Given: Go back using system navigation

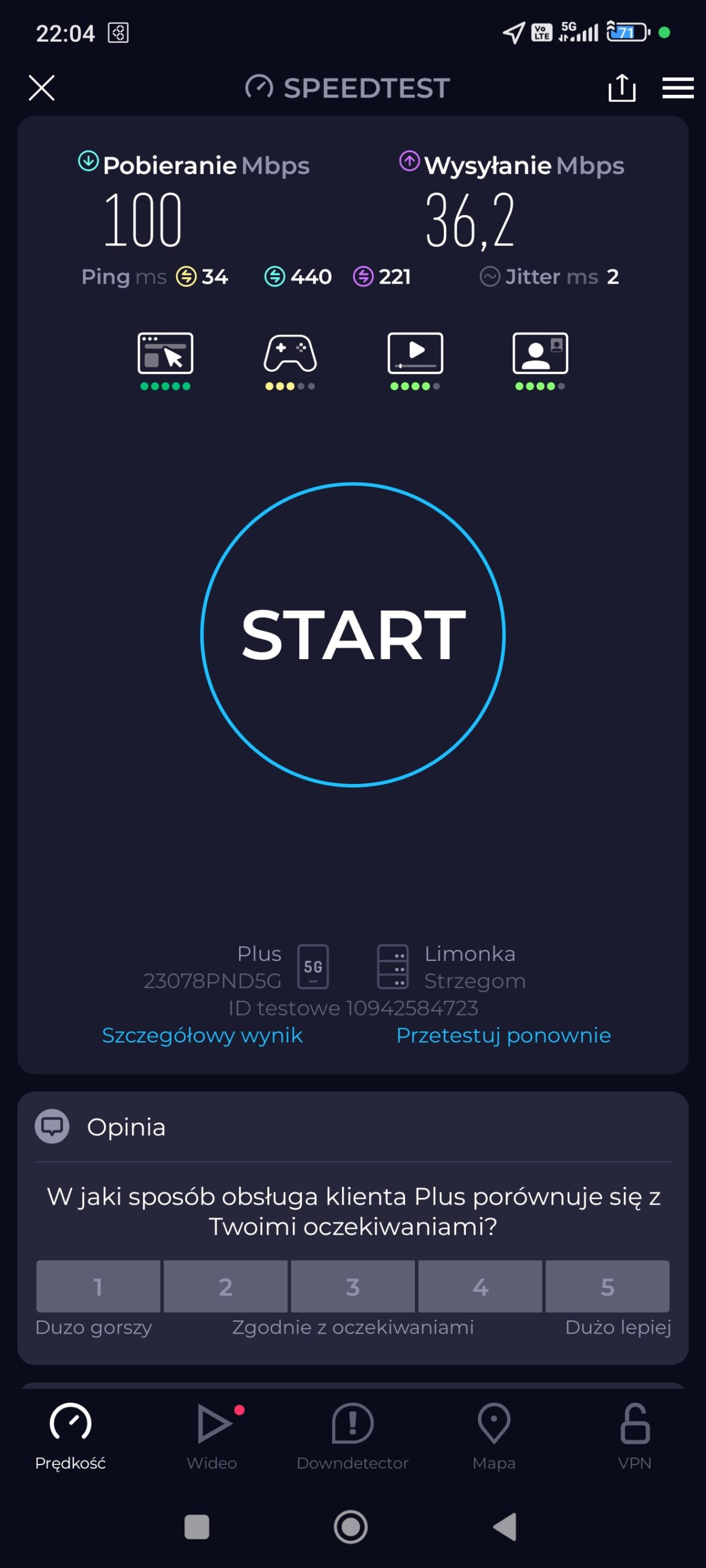Looking at the screenshot, I should click(x=505, y=1526).
